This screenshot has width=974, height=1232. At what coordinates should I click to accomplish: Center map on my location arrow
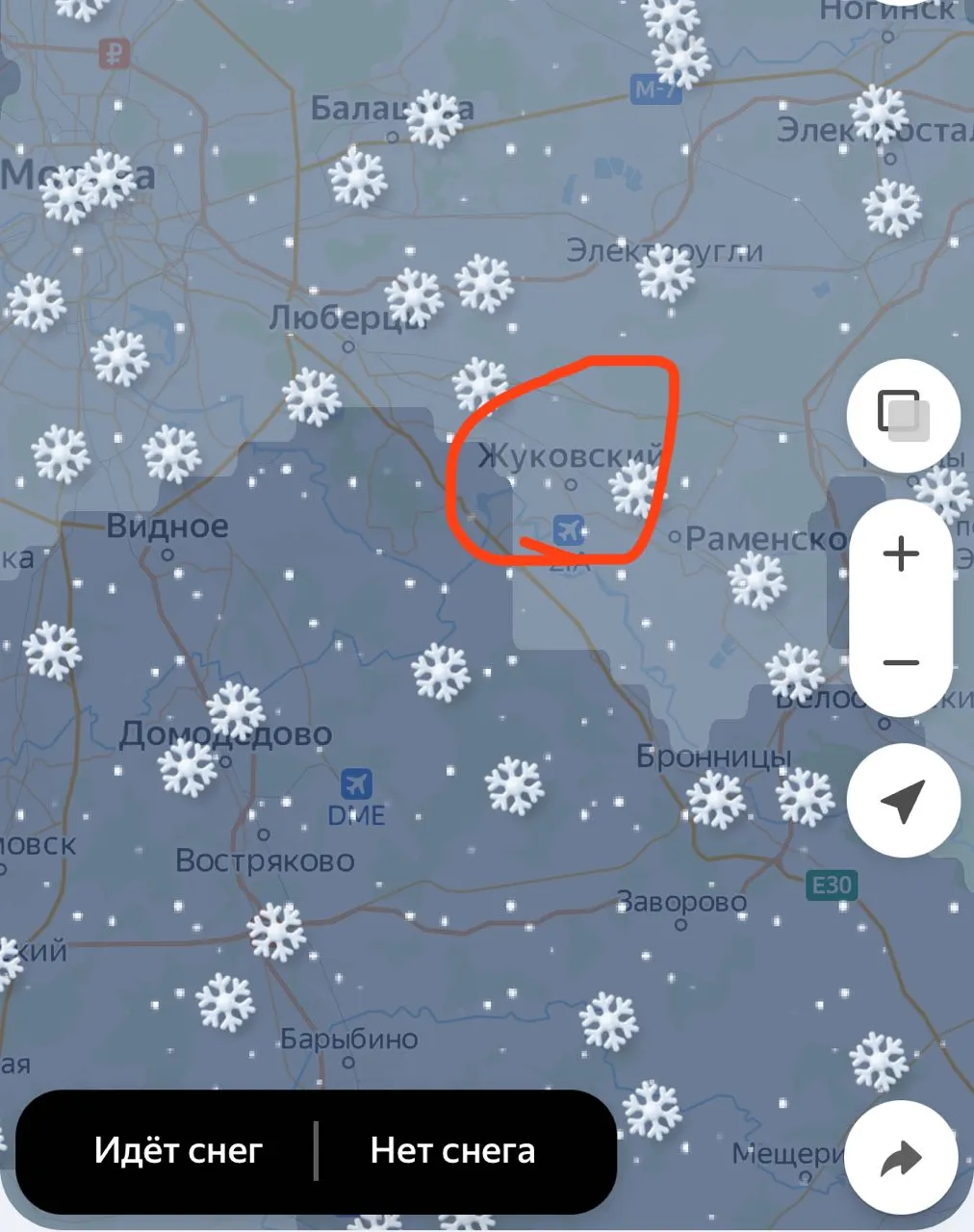coord(903,800)
